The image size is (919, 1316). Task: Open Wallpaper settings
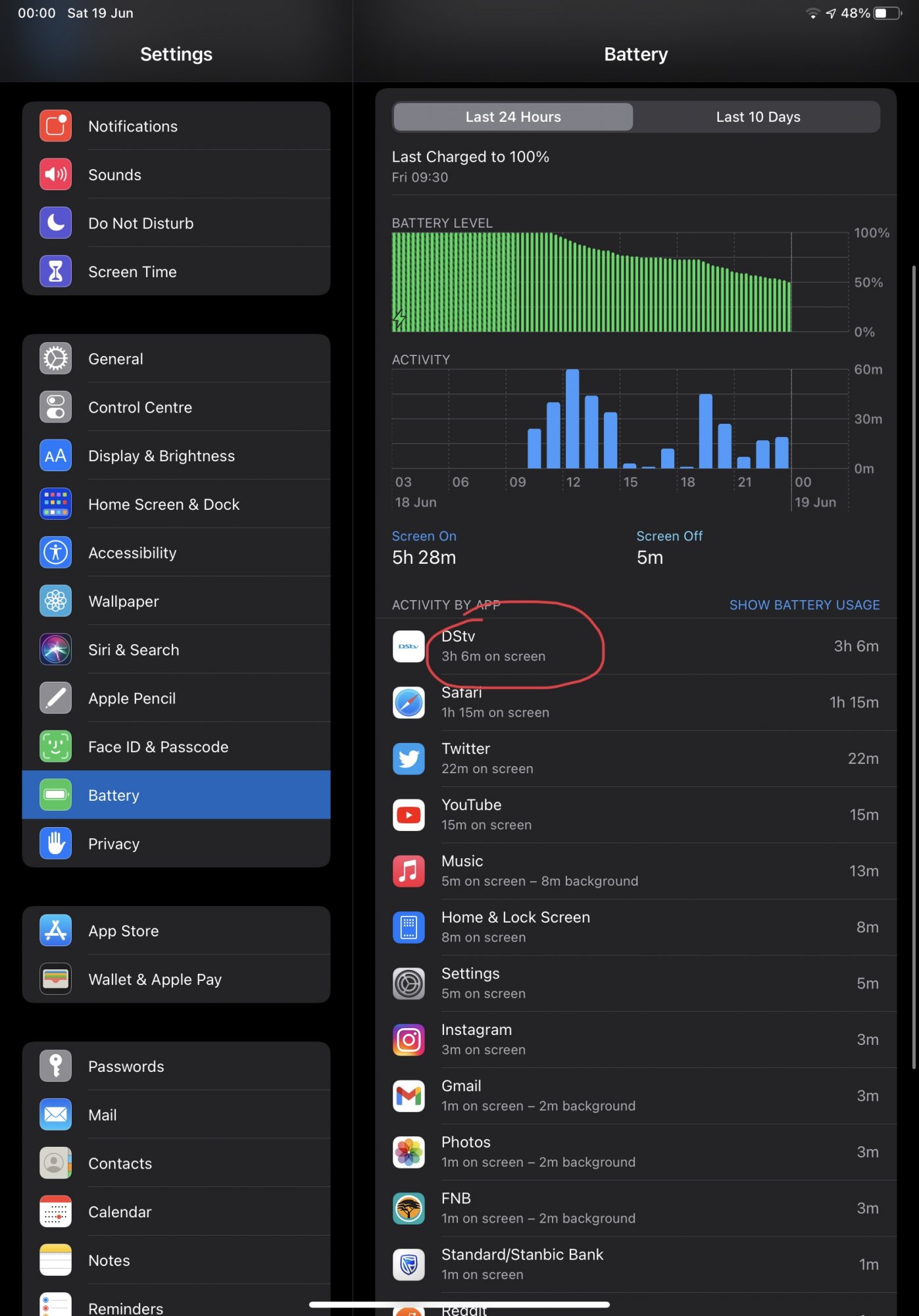click(176, 601)
